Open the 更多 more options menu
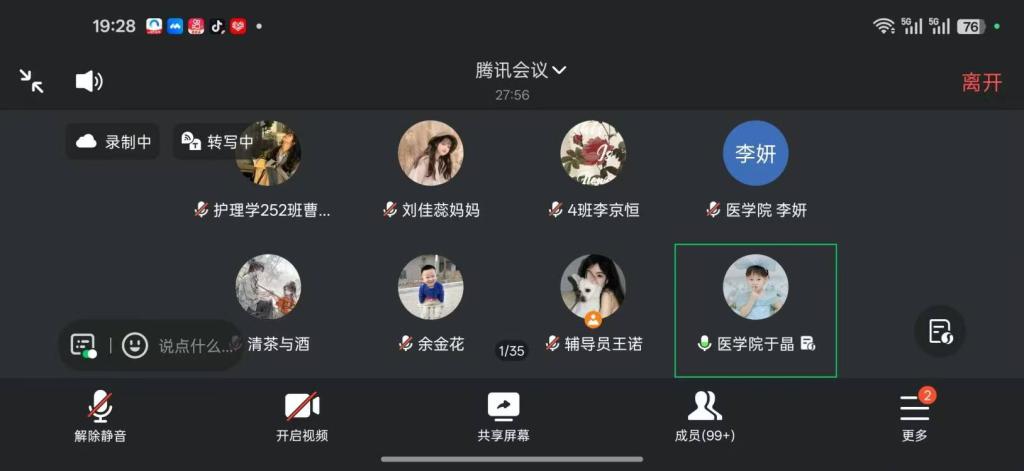This screenshot has width=1024, height=471. point(914,414)
